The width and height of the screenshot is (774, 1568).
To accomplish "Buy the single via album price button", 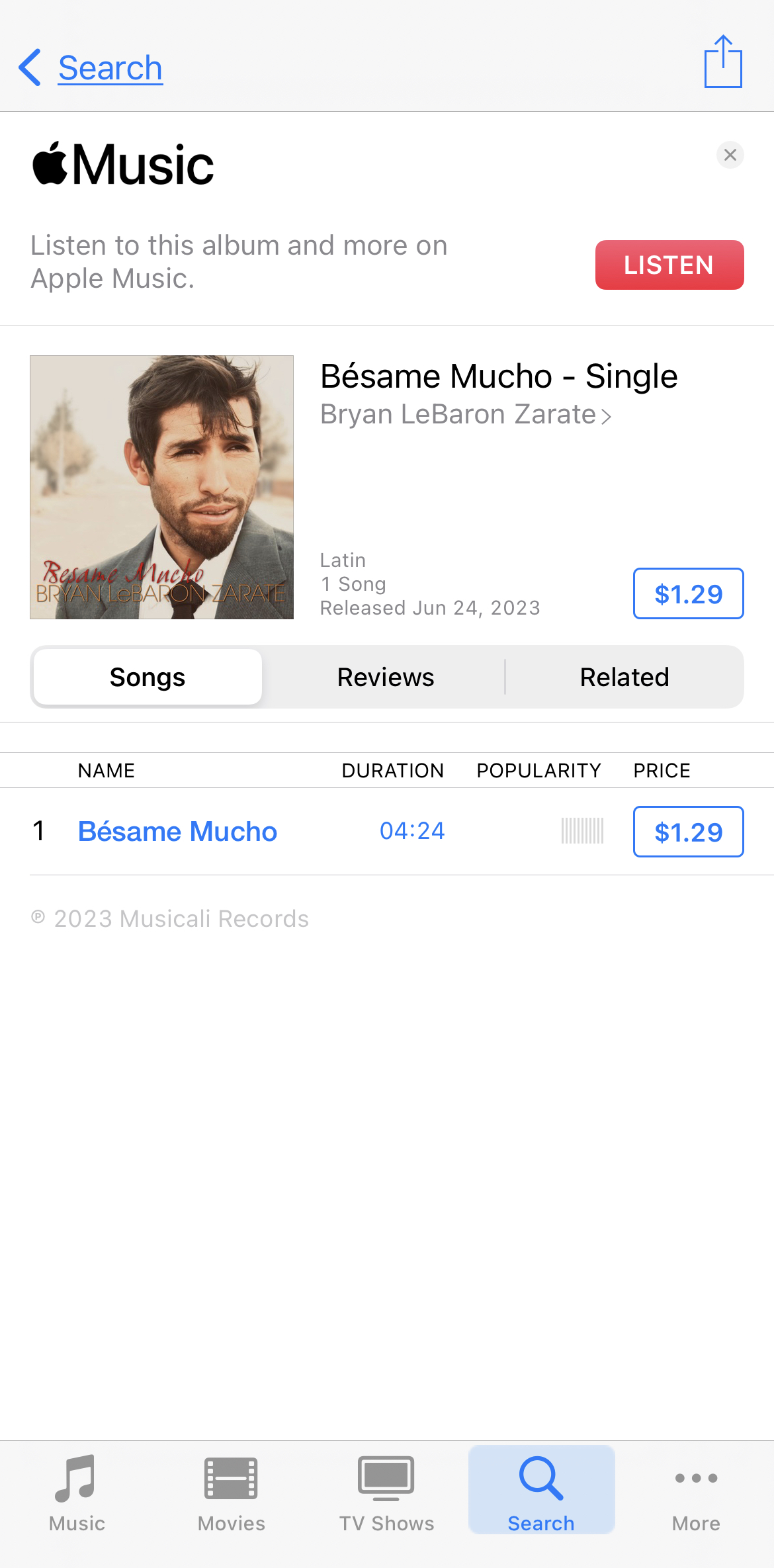I will tap(688, 593).
